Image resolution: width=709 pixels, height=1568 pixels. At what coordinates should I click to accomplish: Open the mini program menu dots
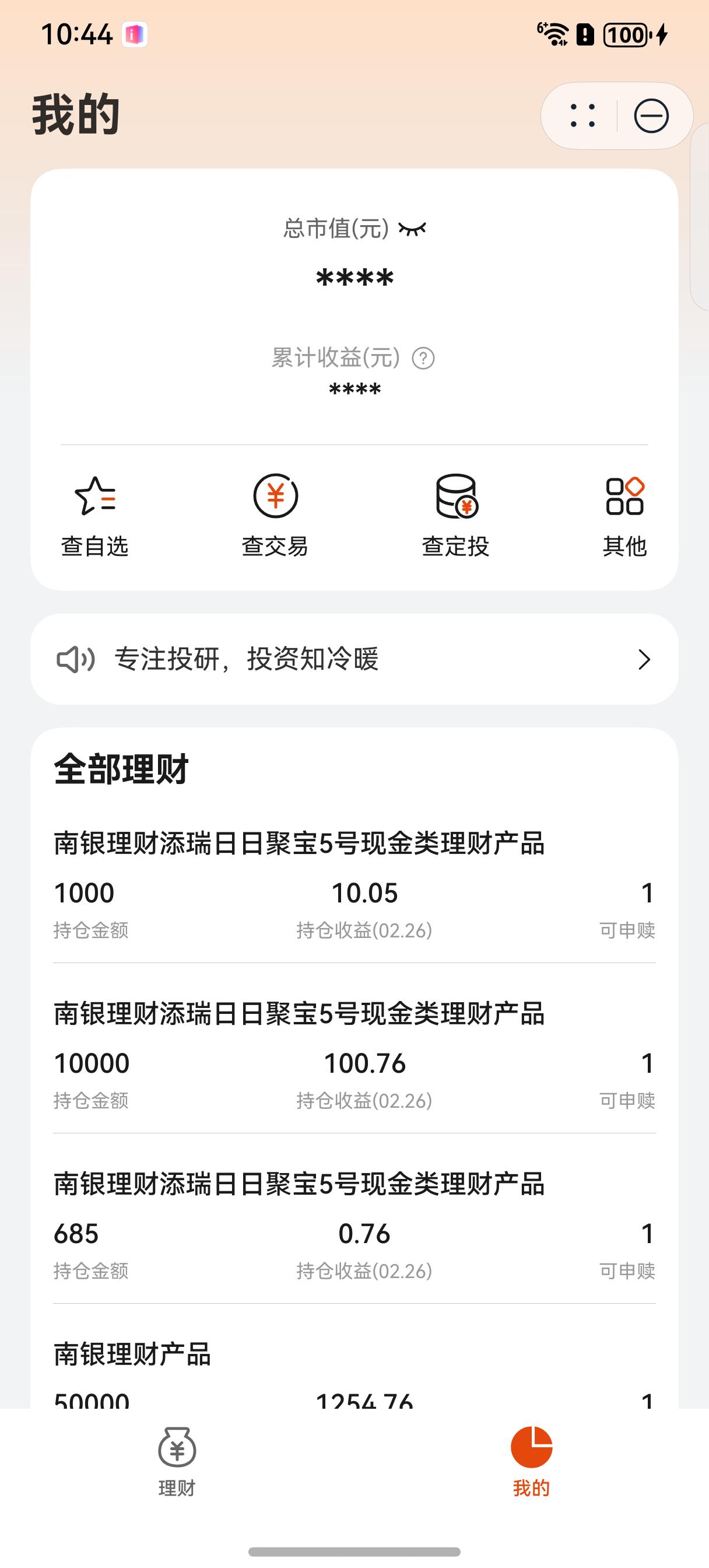[x=582, y=116]
